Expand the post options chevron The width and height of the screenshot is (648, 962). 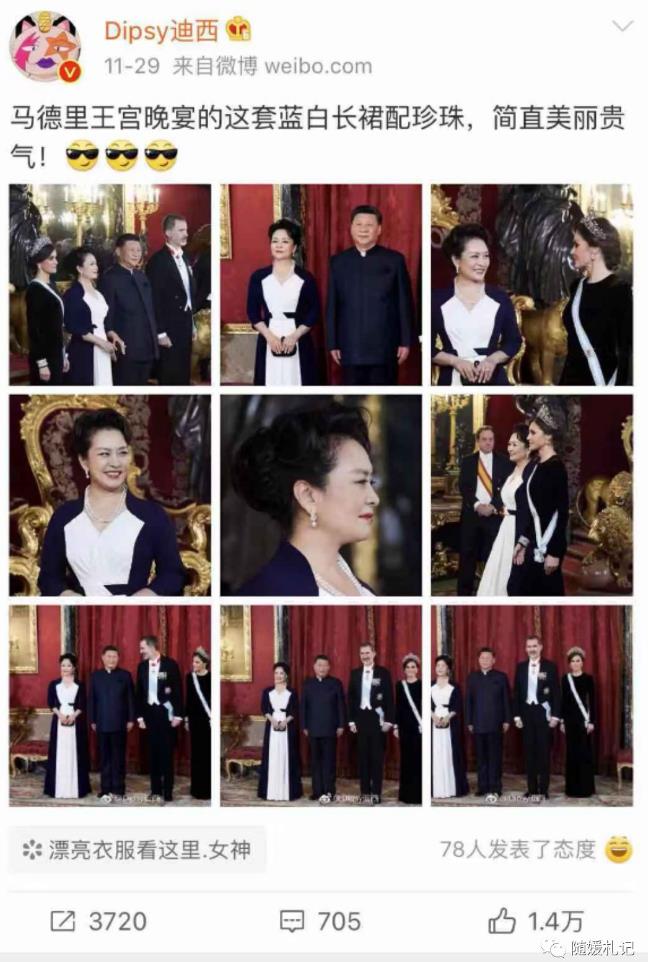click(622, 26)
